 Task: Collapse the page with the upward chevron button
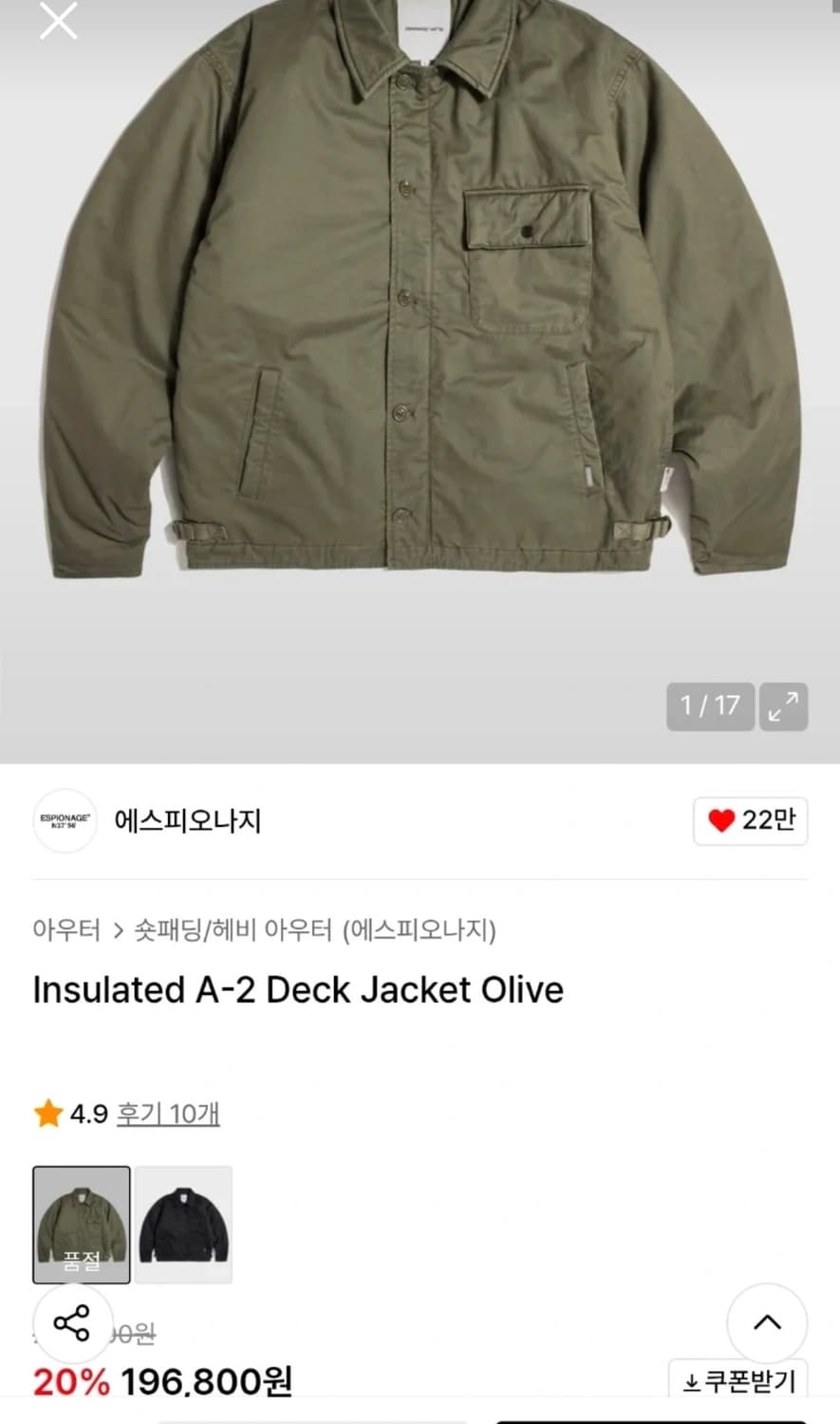pyautogui.click(x=768, y=1320)
